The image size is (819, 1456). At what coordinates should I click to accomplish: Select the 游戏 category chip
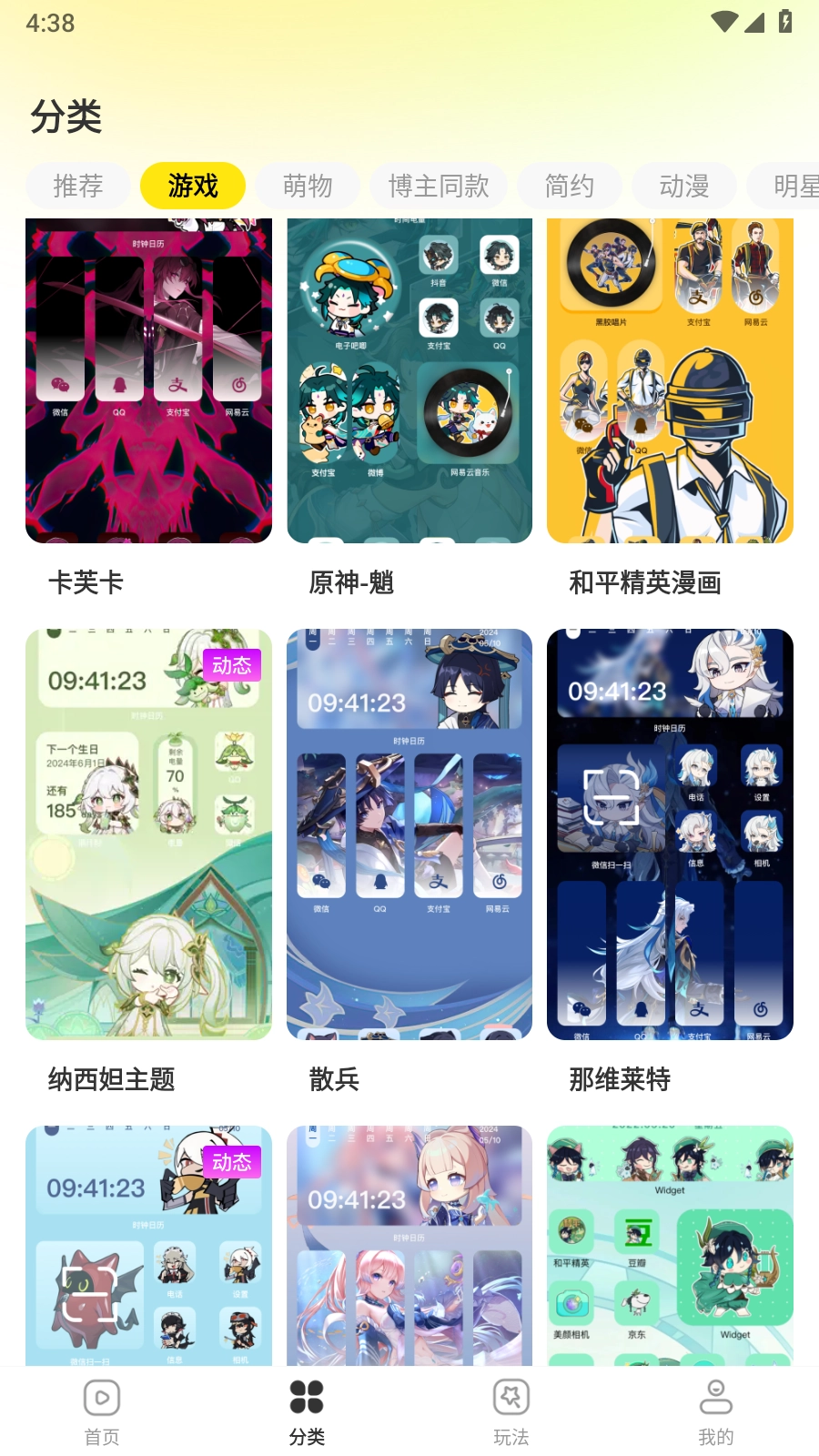[193, 186]
